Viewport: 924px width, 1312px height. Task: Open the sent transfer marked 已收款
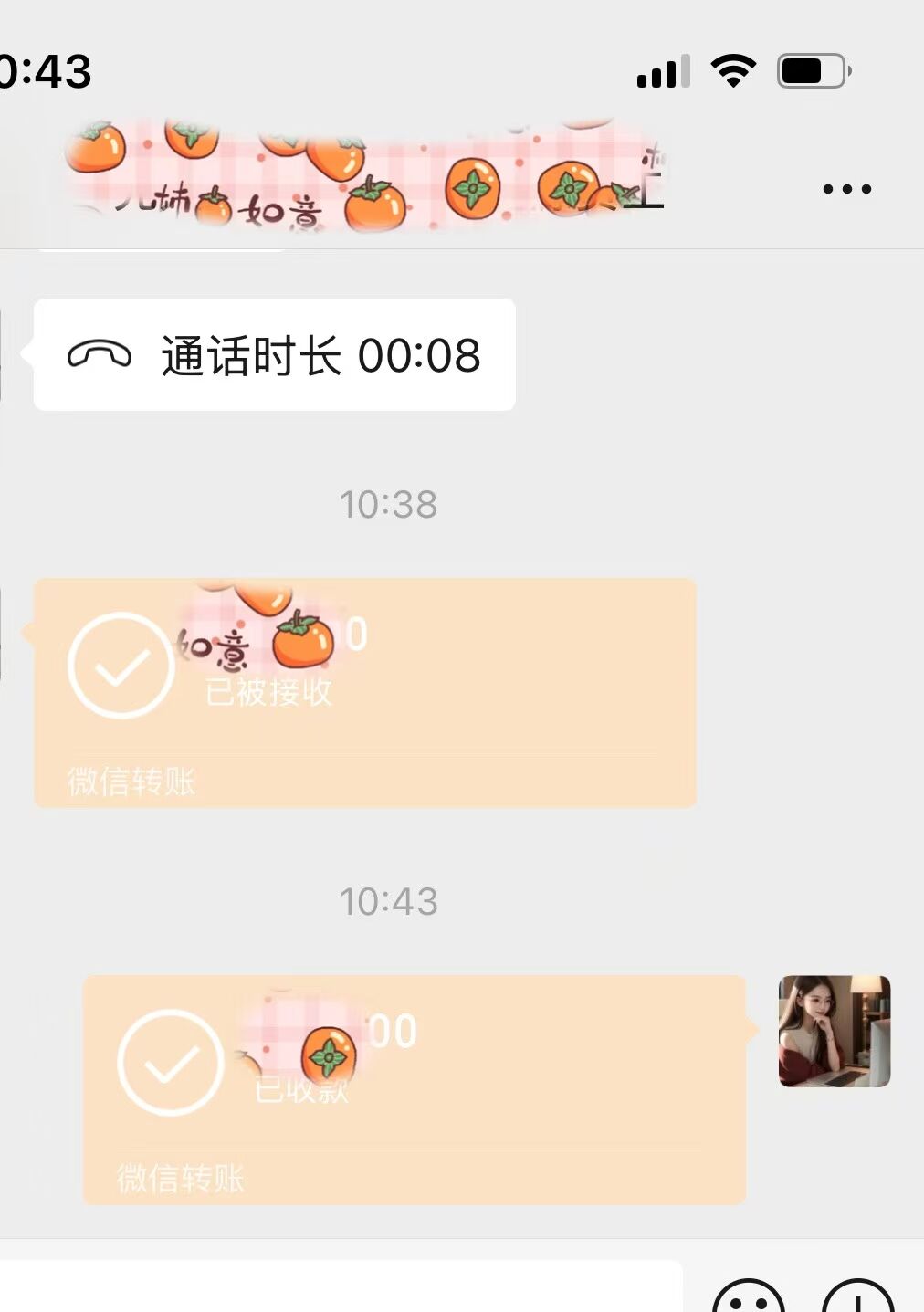point(415,1088)
